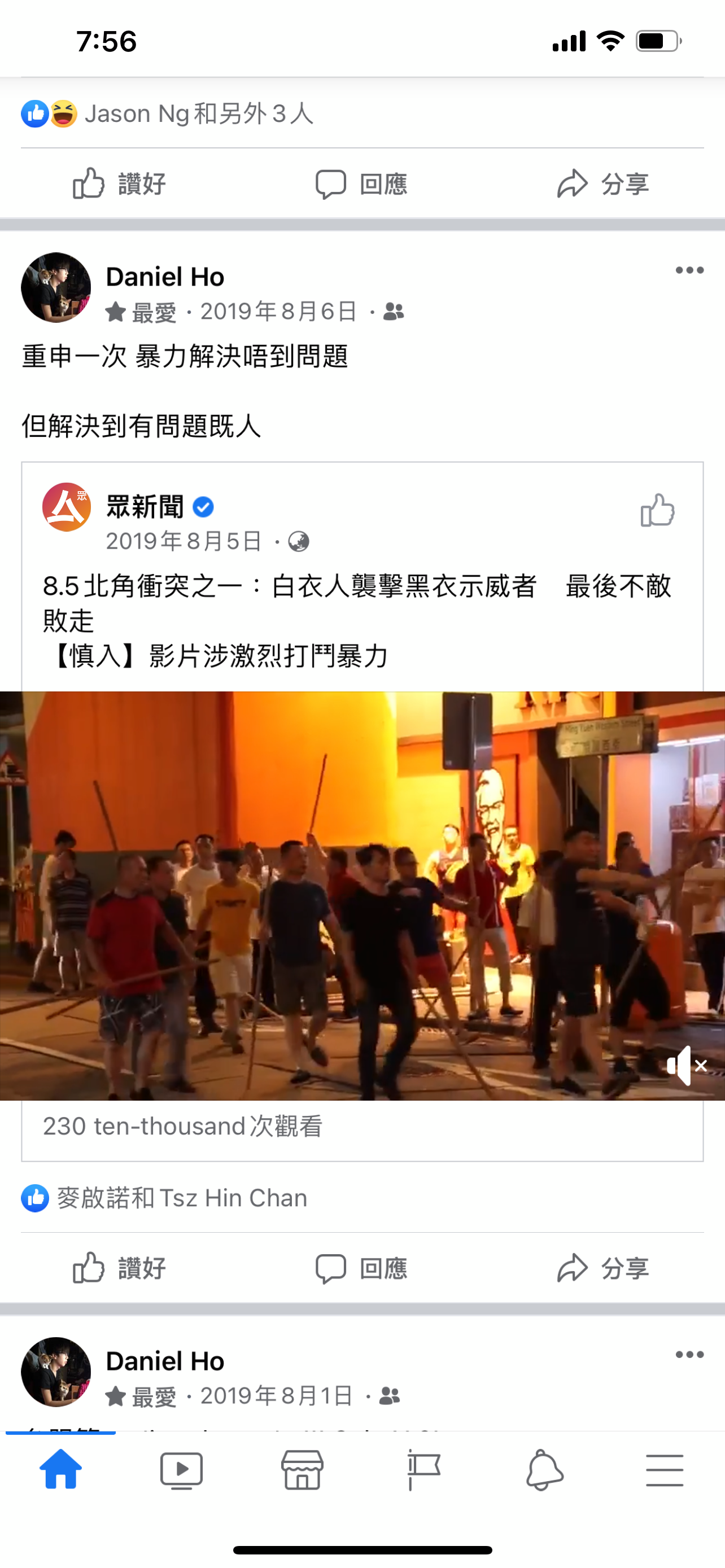Screen dimensions: 725x1568
Task: Open the hamburger menu
Action: (665, 1470)
